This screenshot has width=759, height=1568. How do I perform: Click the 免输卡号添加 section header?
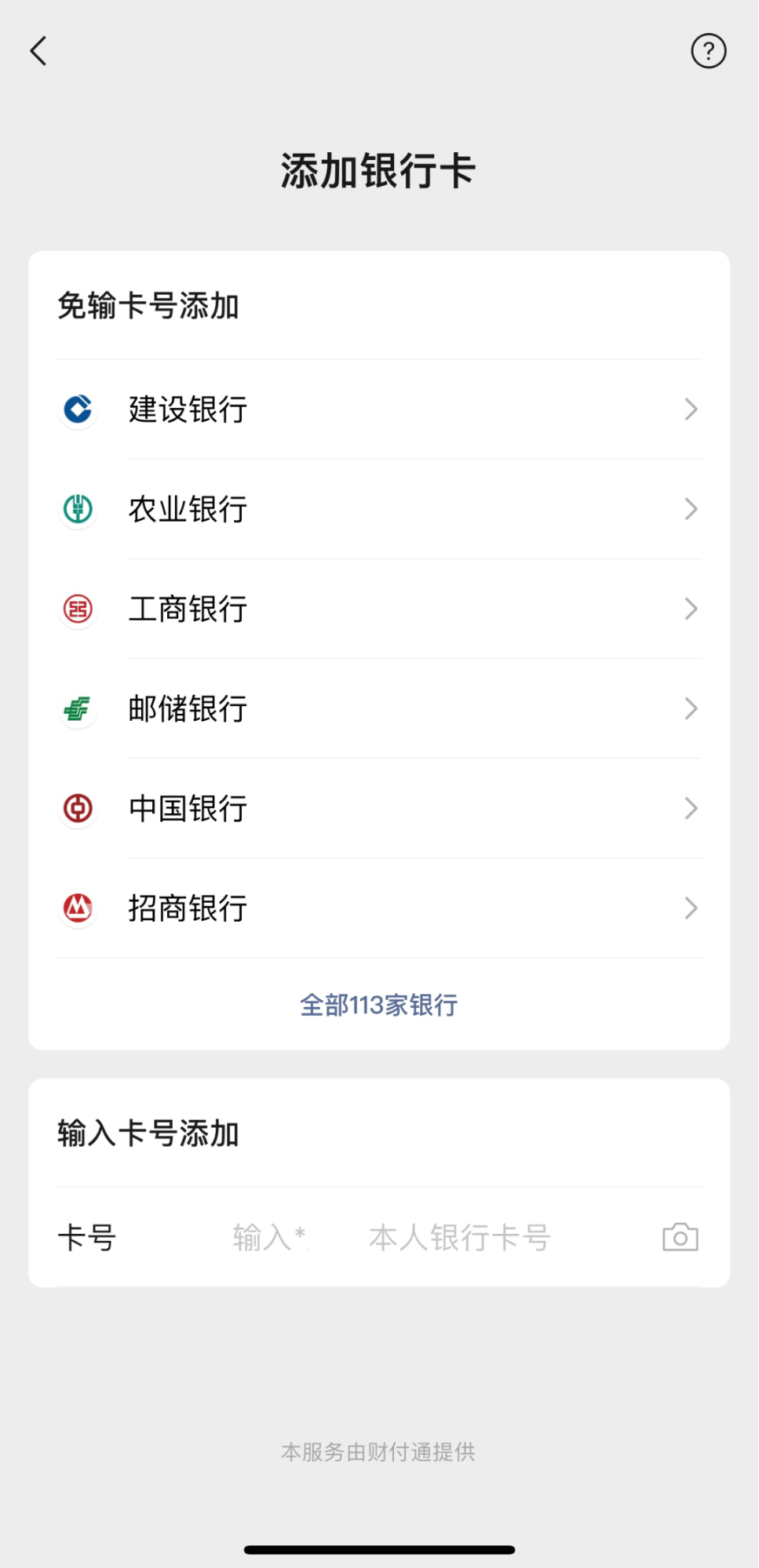pos(150,306)
